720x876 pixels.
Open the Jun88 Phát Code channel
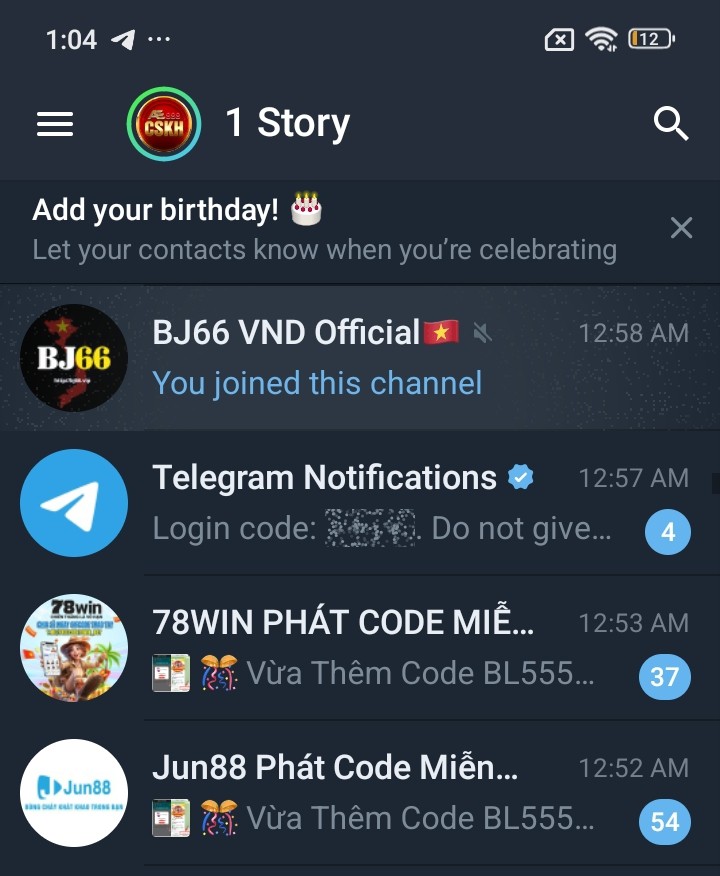click(x=360, y=793)
